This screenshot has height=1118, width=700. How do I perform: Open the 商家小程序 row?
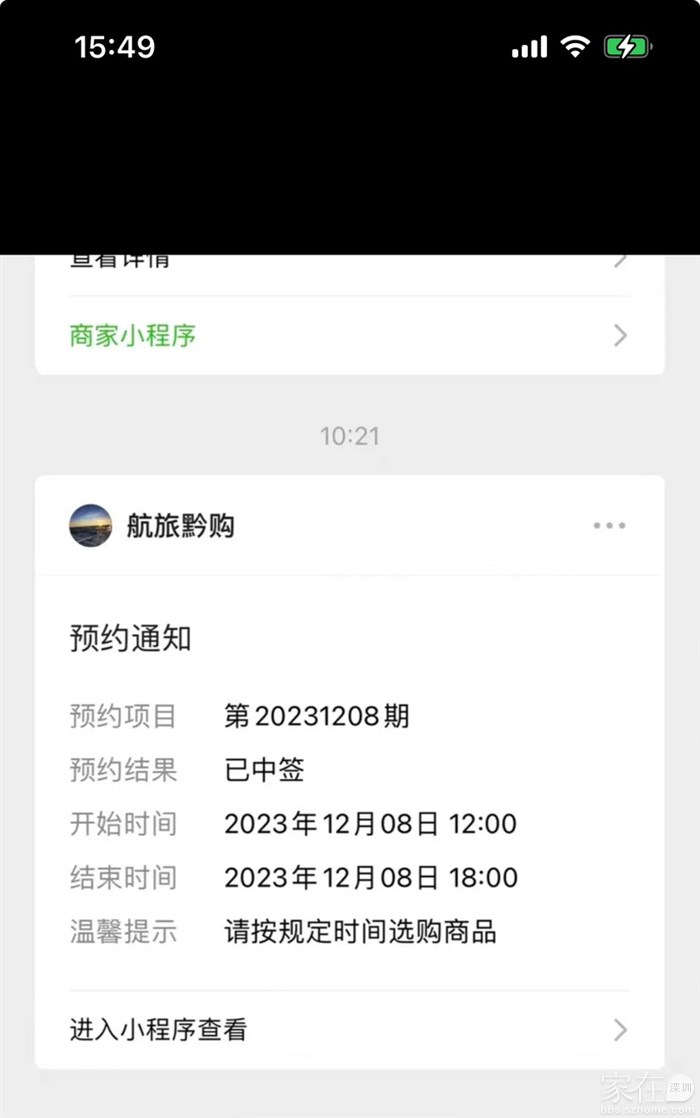point(348,336)
